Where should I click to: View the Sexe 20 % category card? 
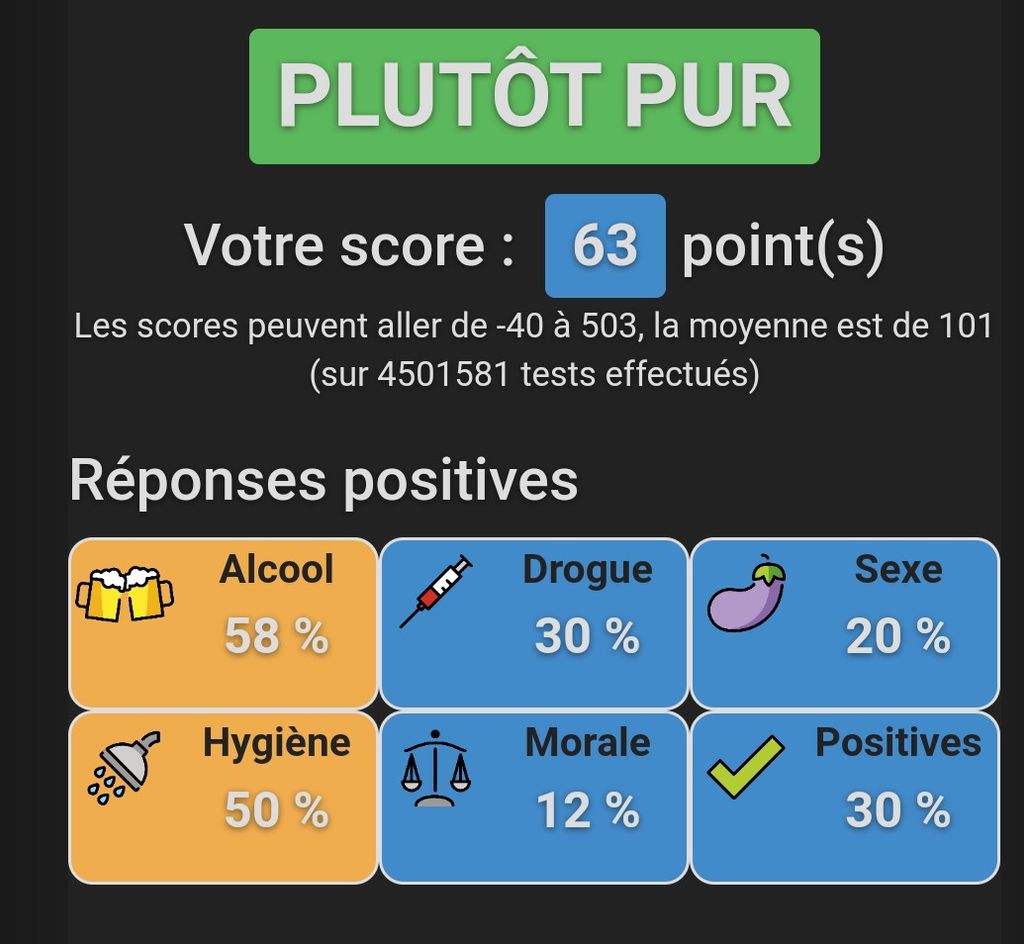[x=845, y=623]
